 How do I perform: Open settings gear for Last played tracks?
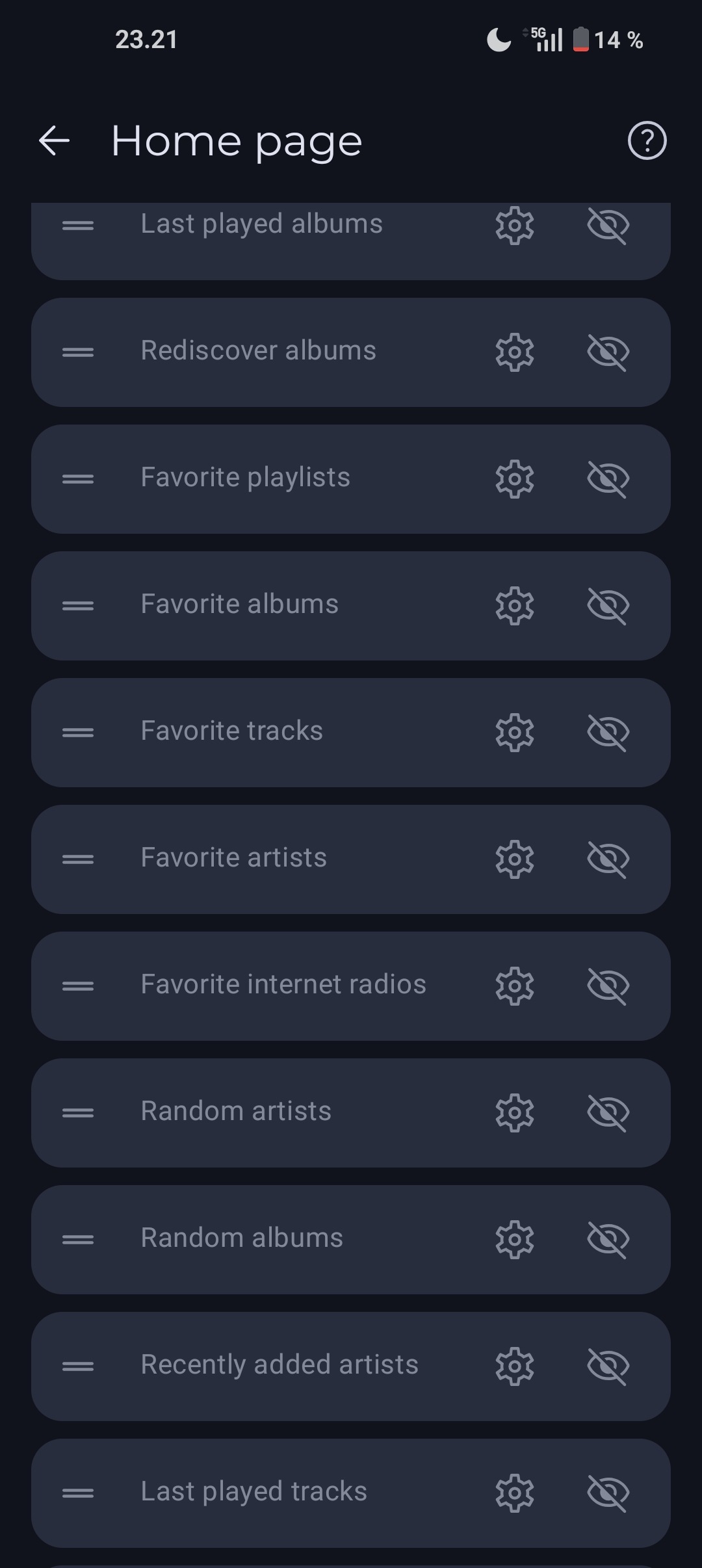pos(515,1493)
